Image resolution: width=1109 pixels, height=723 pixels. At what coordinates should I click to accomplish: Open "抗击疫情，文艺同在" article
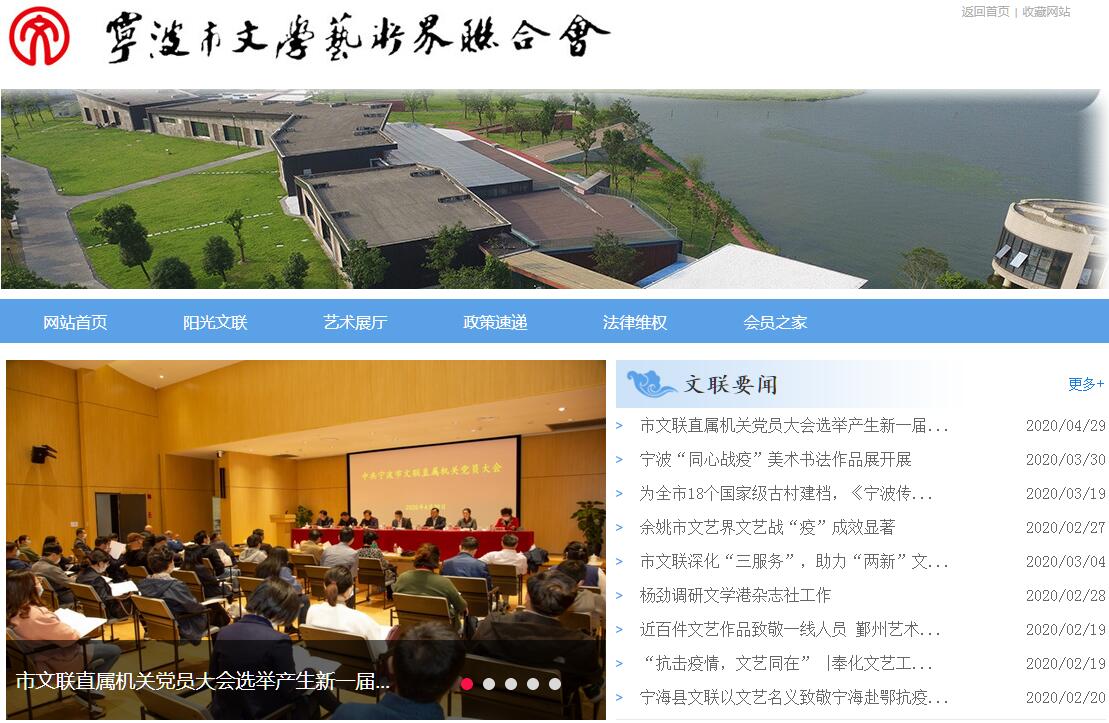coord(786,664)
